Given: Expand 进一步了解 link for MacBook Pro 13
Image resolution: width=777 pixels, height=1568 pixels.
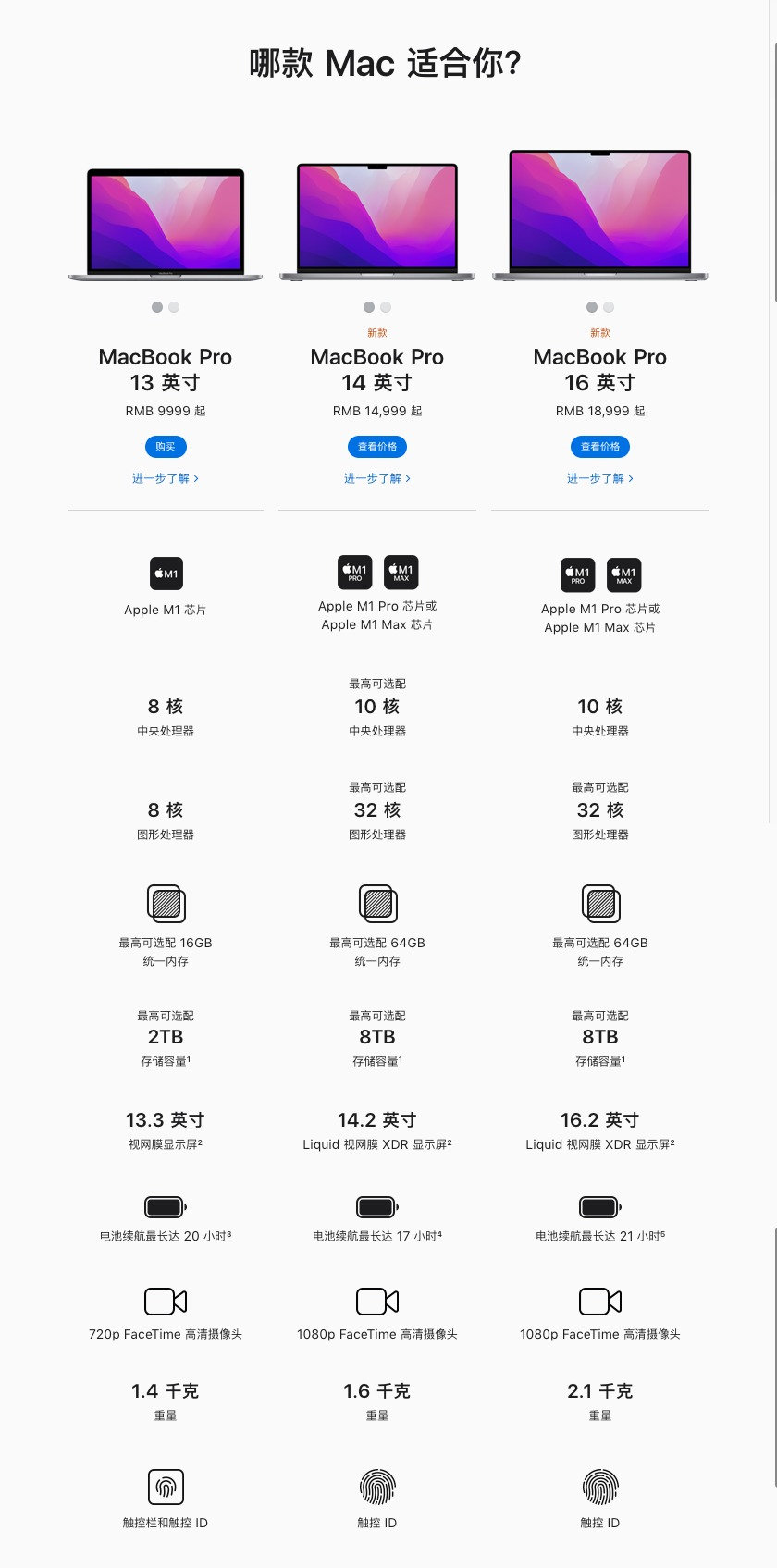Looking at the screenshot, I should tap(165, 479).
